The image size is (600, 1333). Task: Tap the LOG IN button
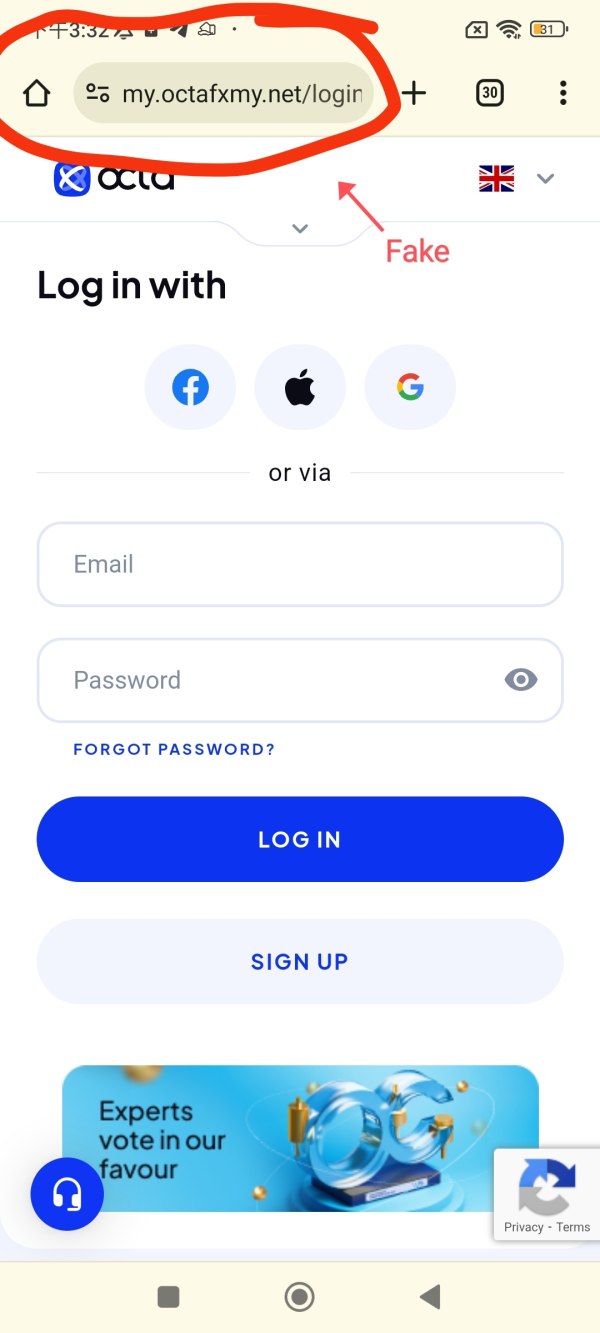pos(300,839)
